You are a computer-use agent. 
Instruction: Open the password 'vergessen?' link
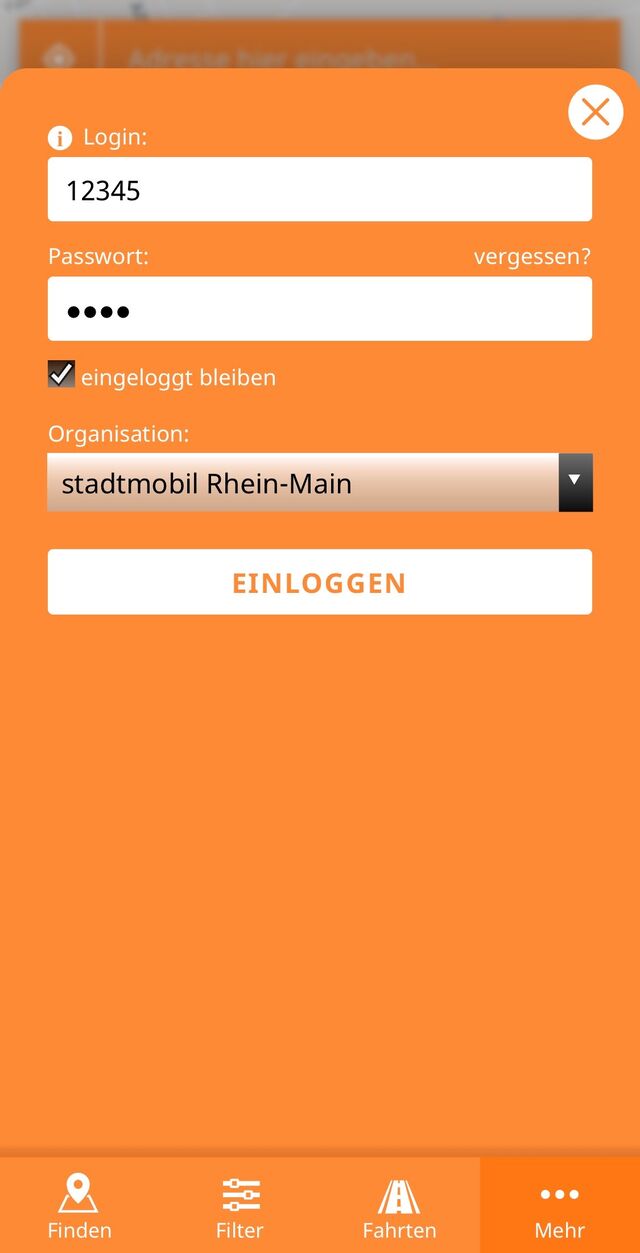coord(532,257)
